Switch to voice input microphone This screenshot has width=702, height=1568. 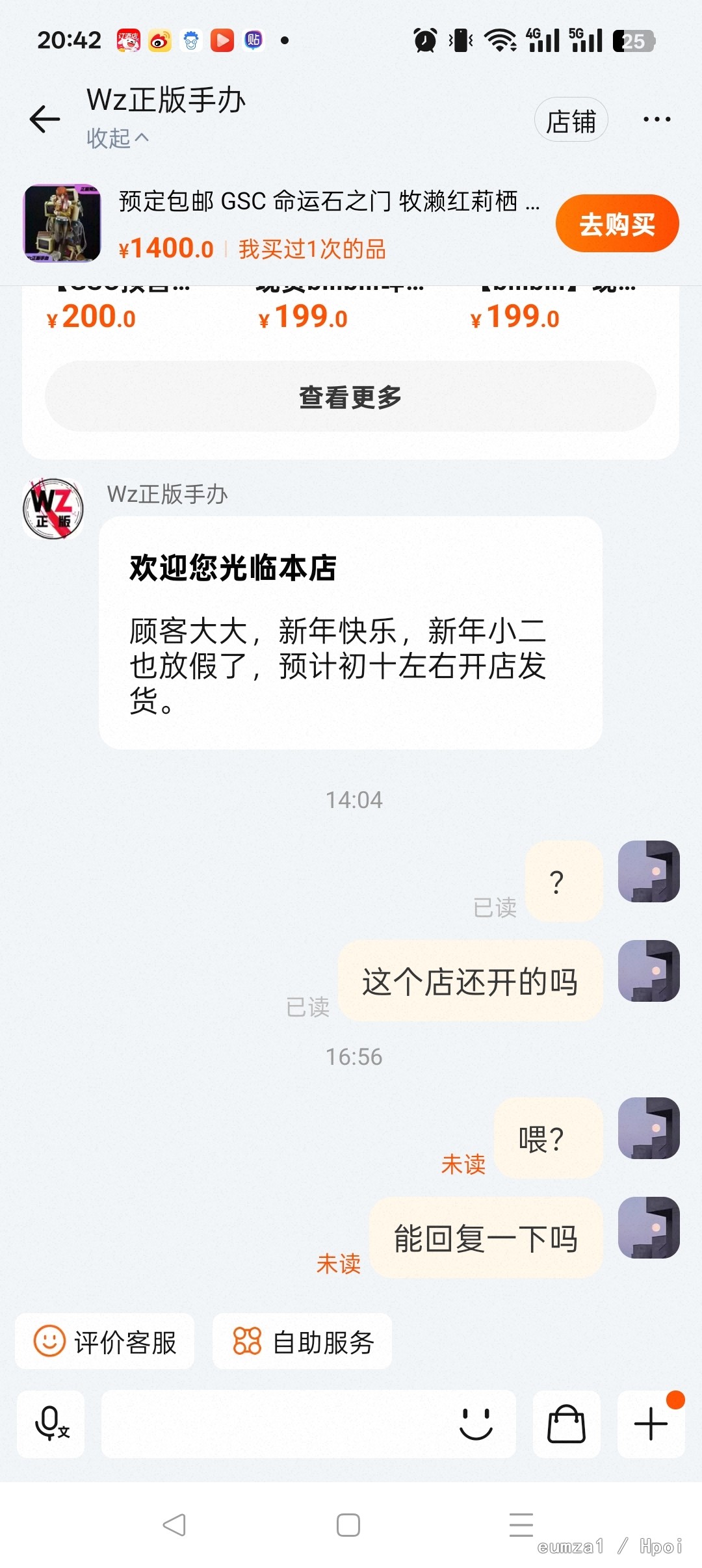tap(51, 1424)
